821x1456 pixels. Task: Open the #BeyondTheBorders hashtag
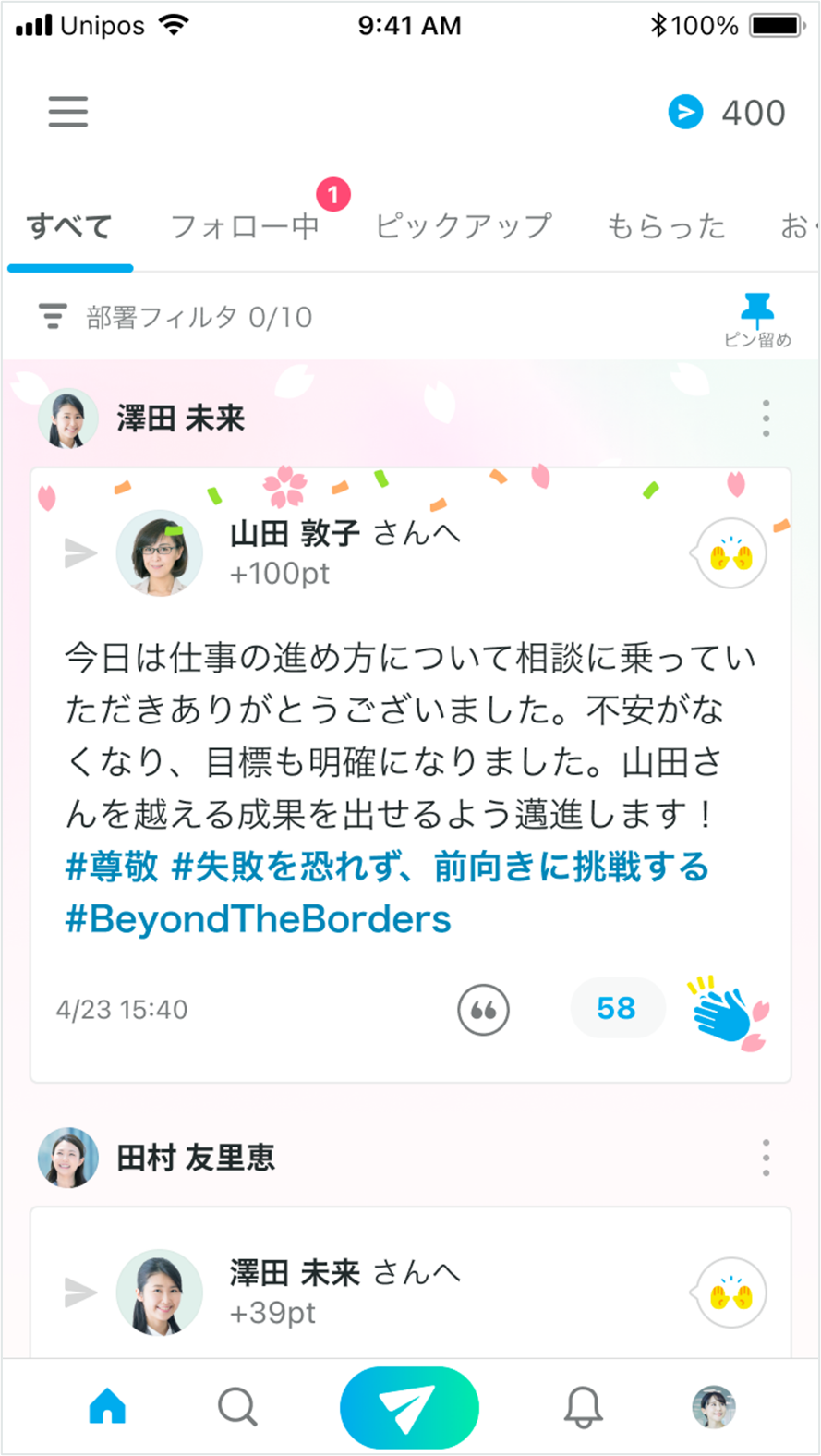click(259, 919)
